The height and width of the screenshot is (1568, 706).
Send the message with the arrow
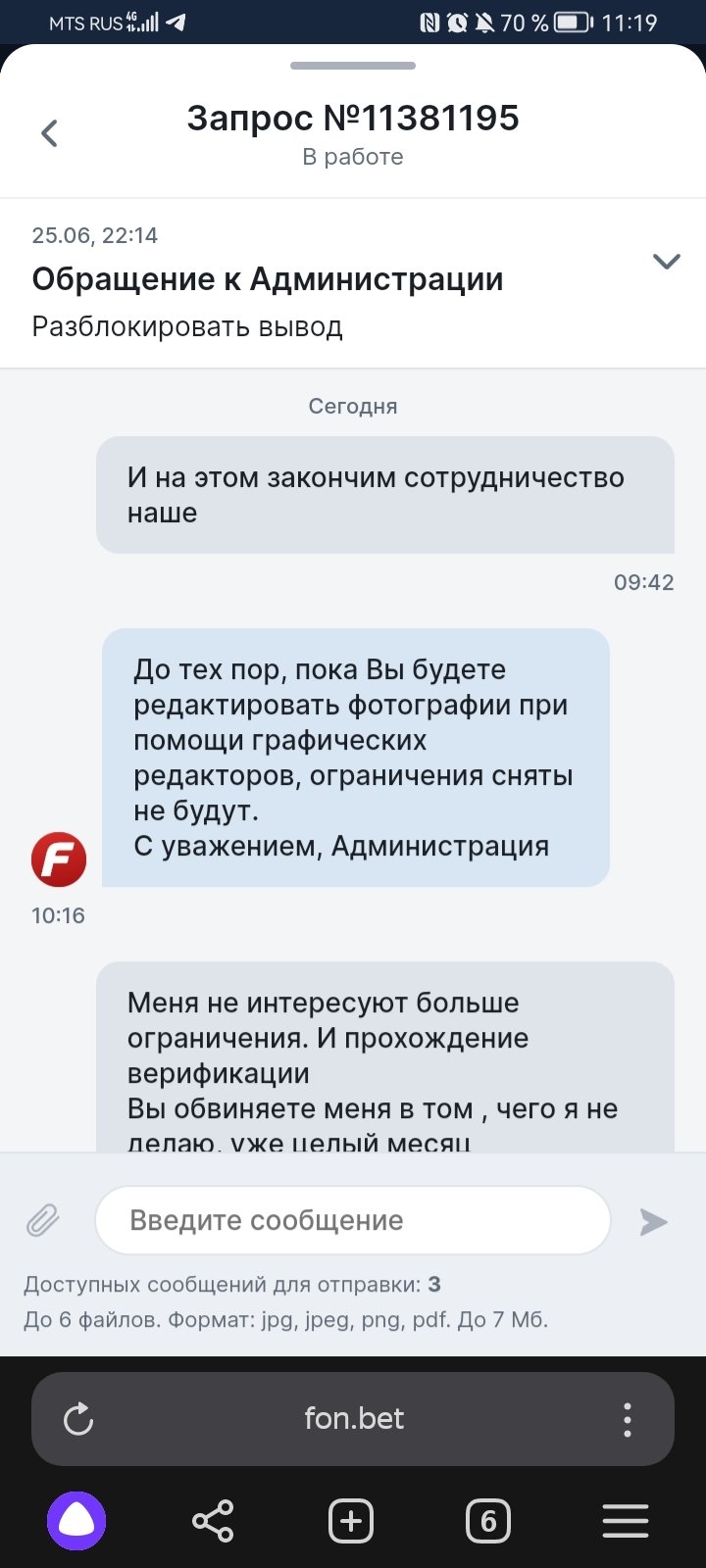653,1221
